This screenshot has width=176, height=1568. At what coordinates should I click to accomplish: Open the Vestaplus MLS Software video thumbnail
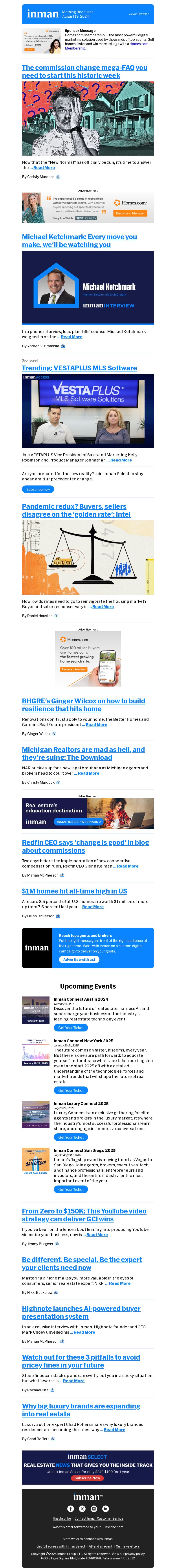click(x=88, y=411)
